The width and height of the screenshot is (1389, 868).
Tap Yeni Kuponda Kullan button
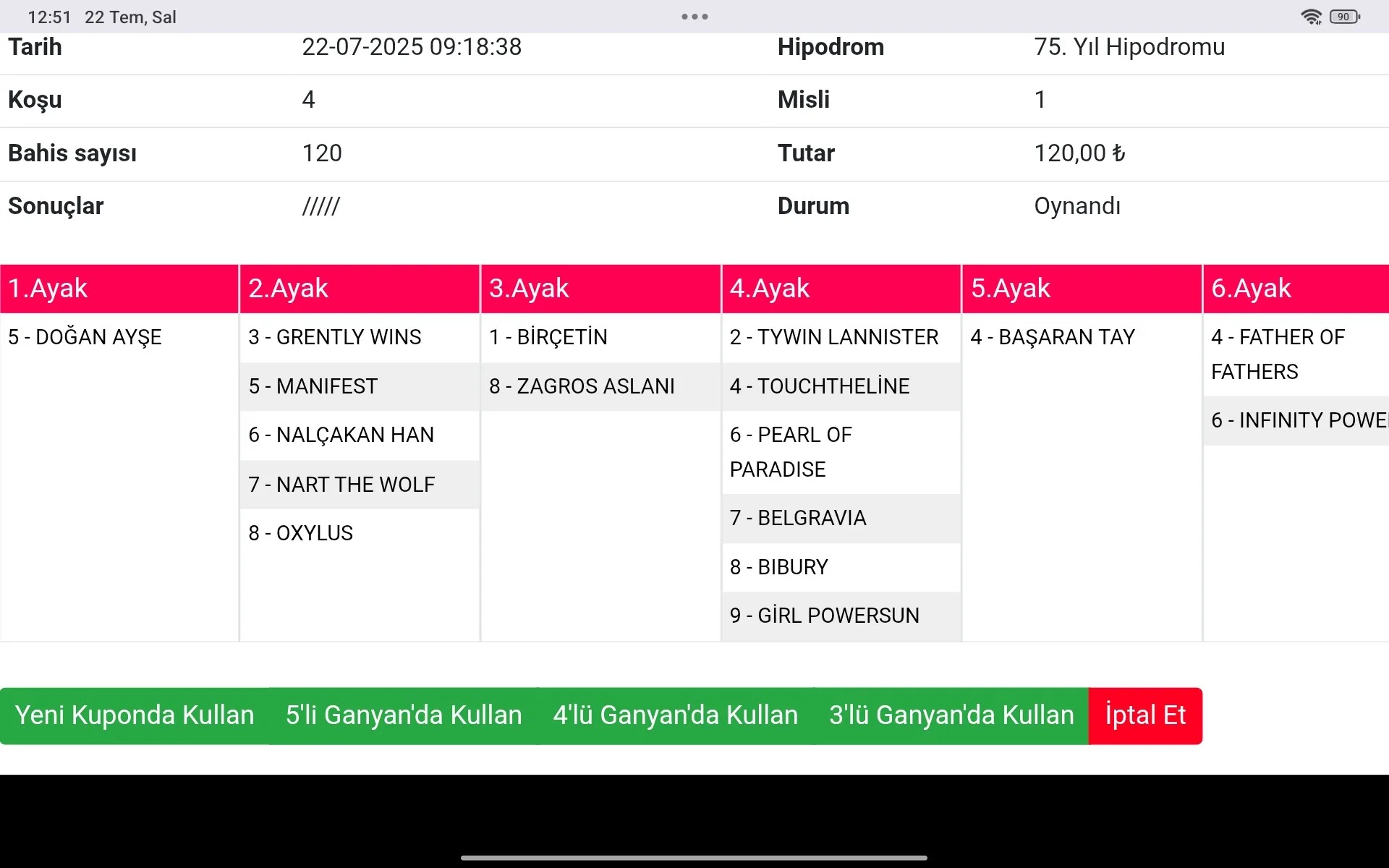click(x=135, y=715)
